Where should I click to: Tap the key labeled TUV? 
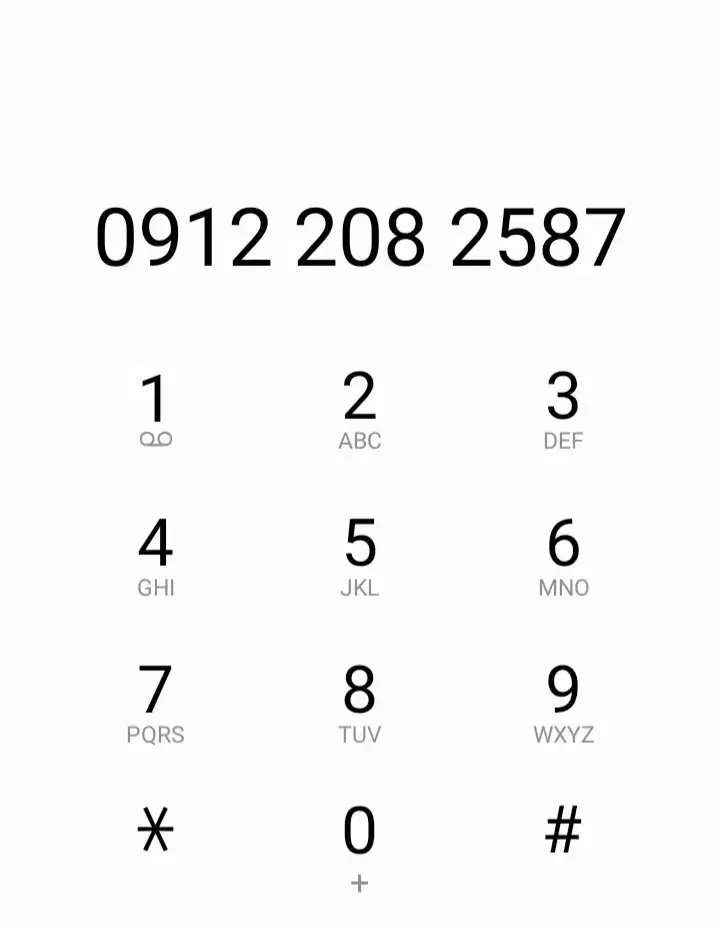[361, 699]
